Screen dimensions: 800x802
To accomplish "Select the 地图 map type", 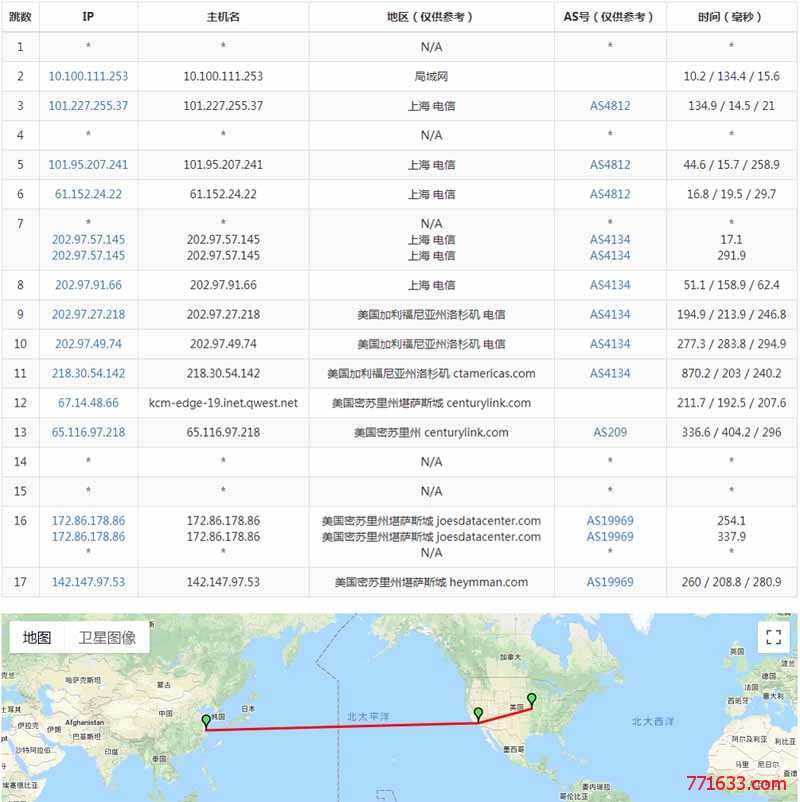I will pos(37,637).
